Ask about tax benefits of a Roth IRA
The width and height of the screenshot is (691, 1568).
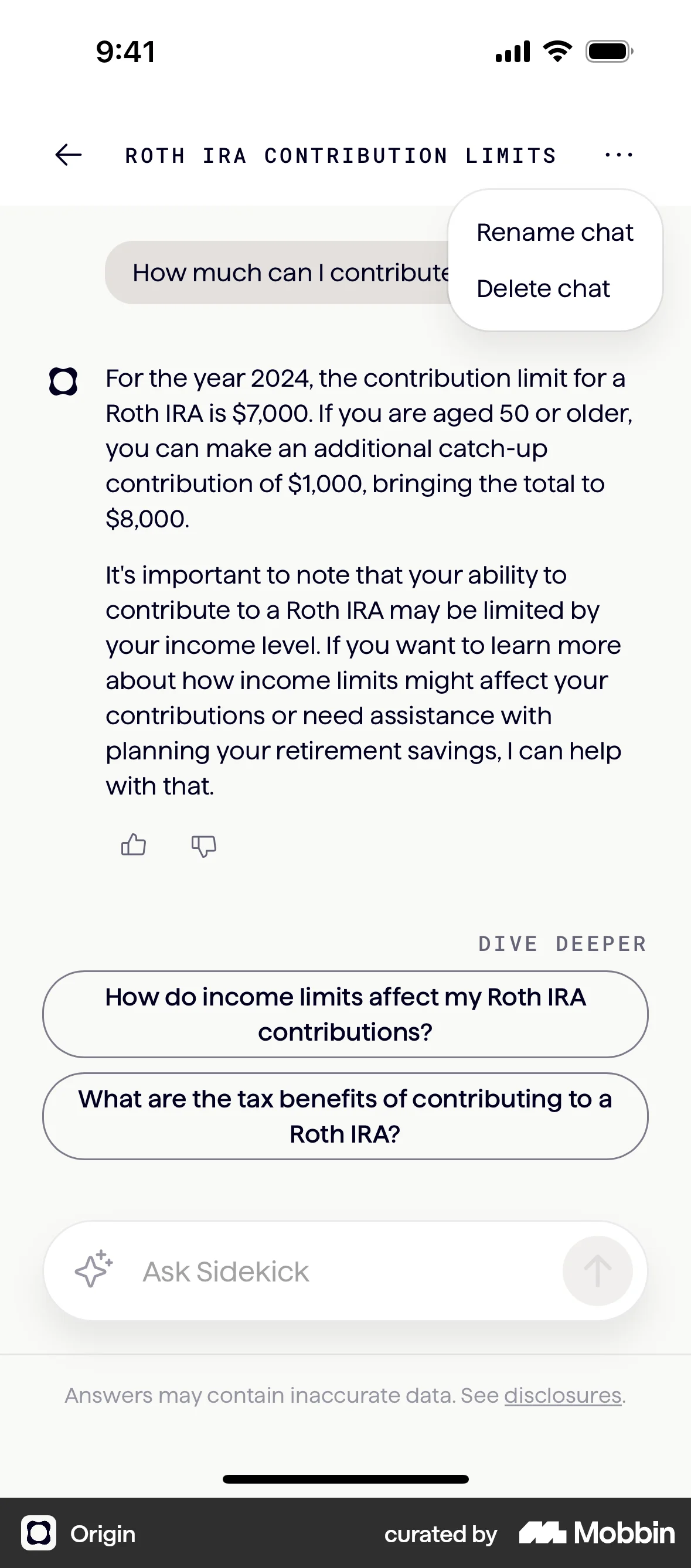click(345, 1116)
